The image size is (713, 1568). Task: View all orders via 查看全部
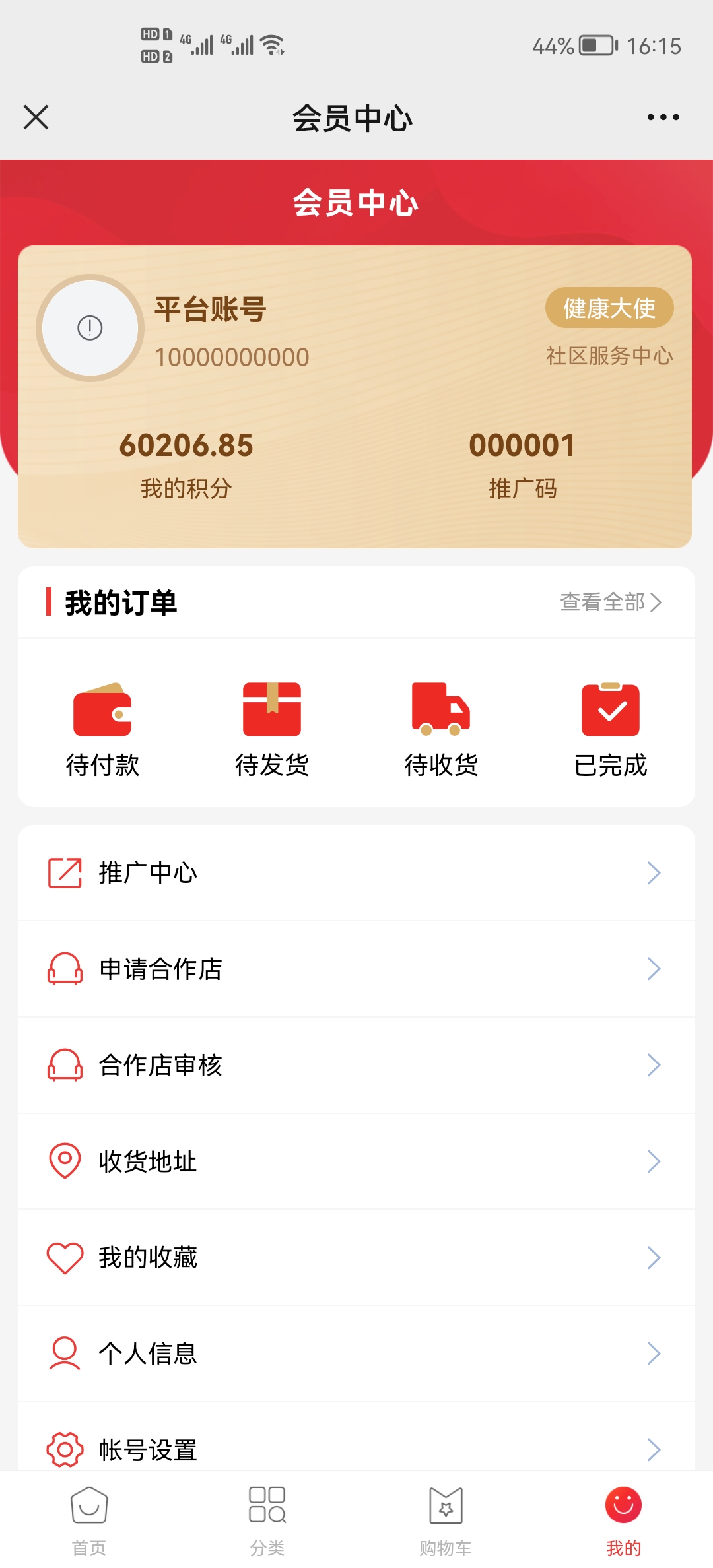pyautogui.click(x=610, y=602)
